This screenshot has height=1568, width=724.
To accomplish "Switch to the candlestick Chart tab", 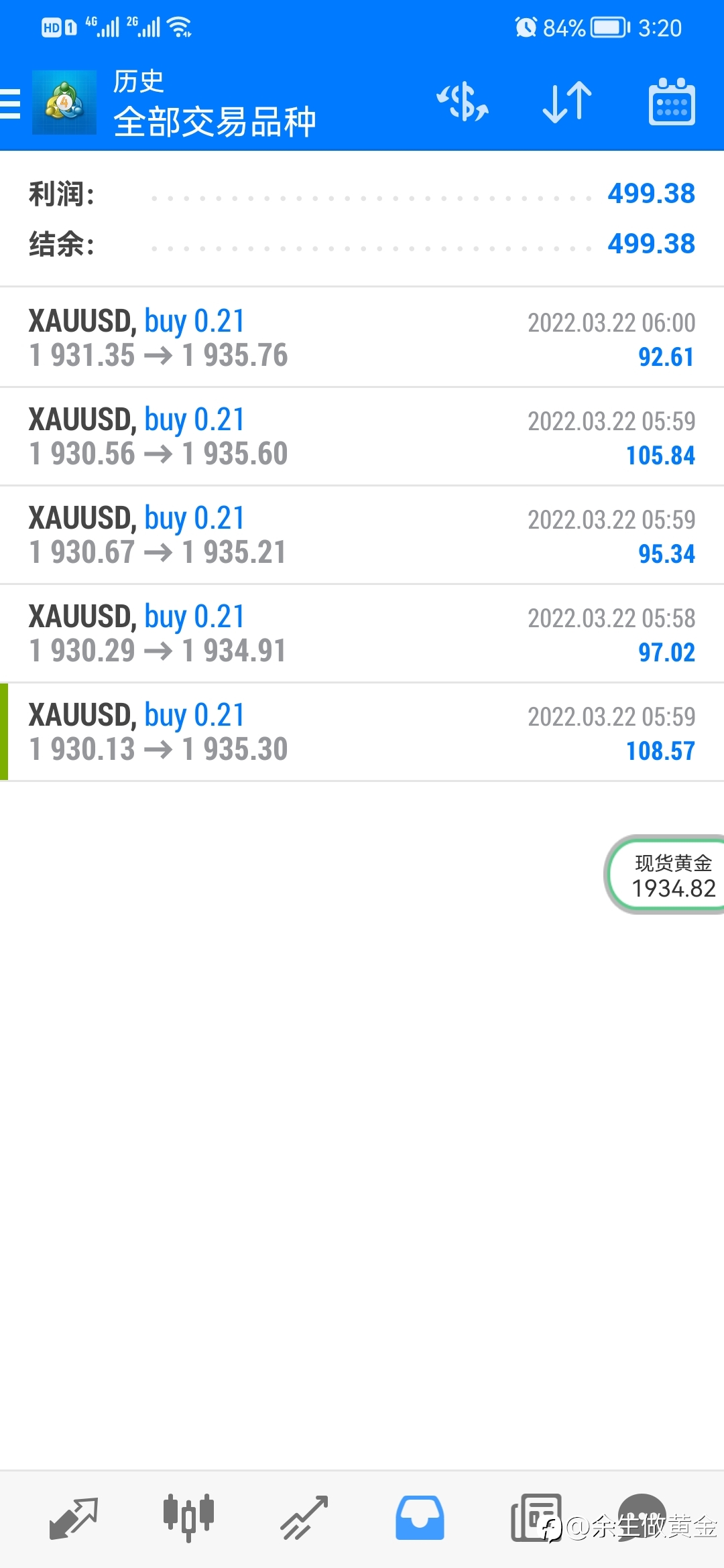I will (188, 1518).
